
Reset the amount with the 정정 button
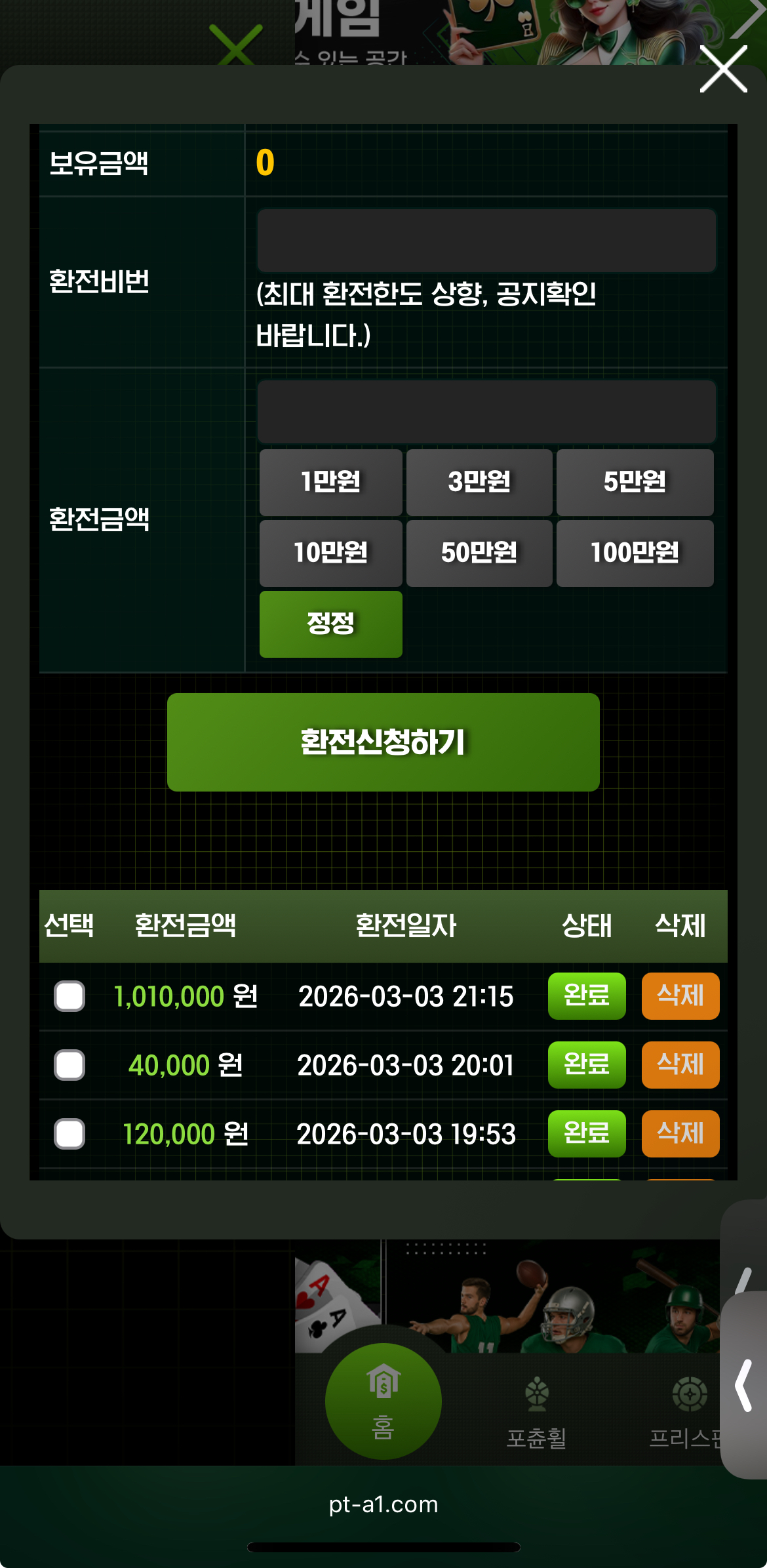[330, 624]
